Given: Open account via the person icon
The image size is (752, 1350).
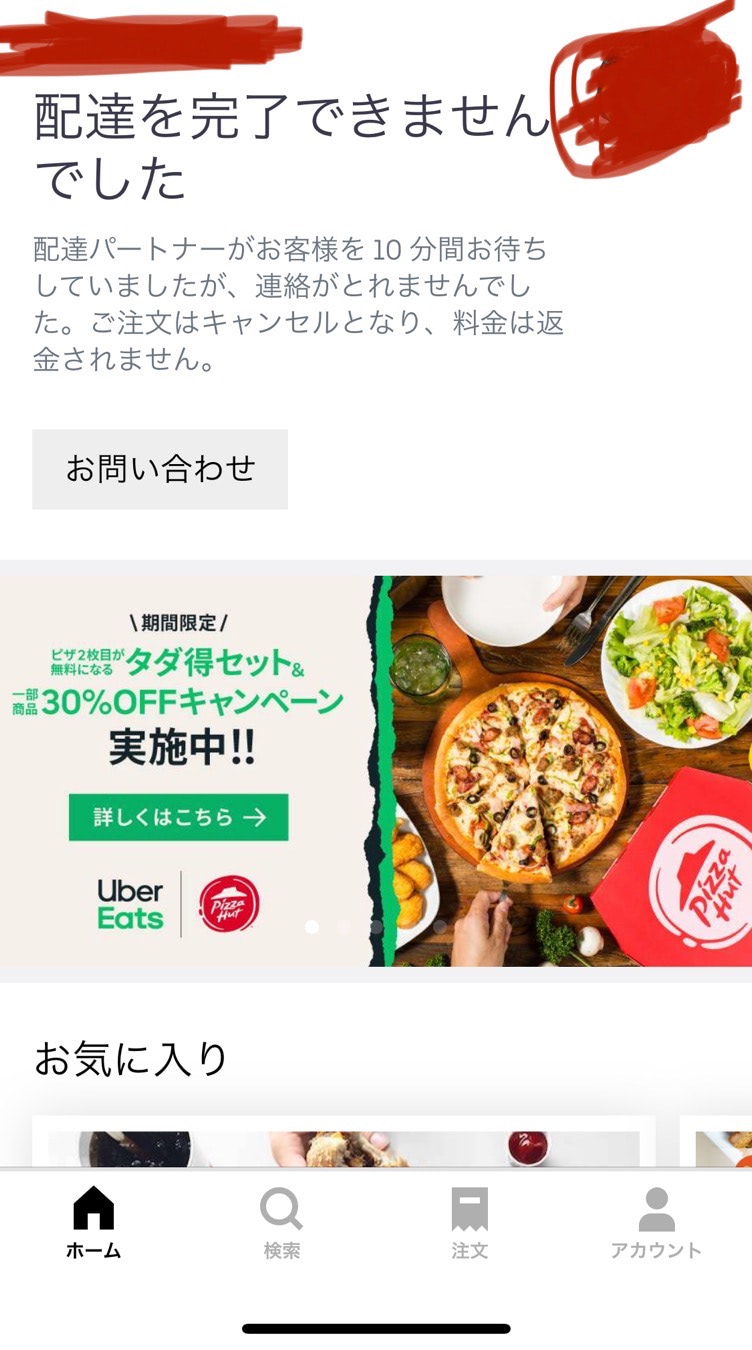Looking at the screenshot, I should [659, 1212].
